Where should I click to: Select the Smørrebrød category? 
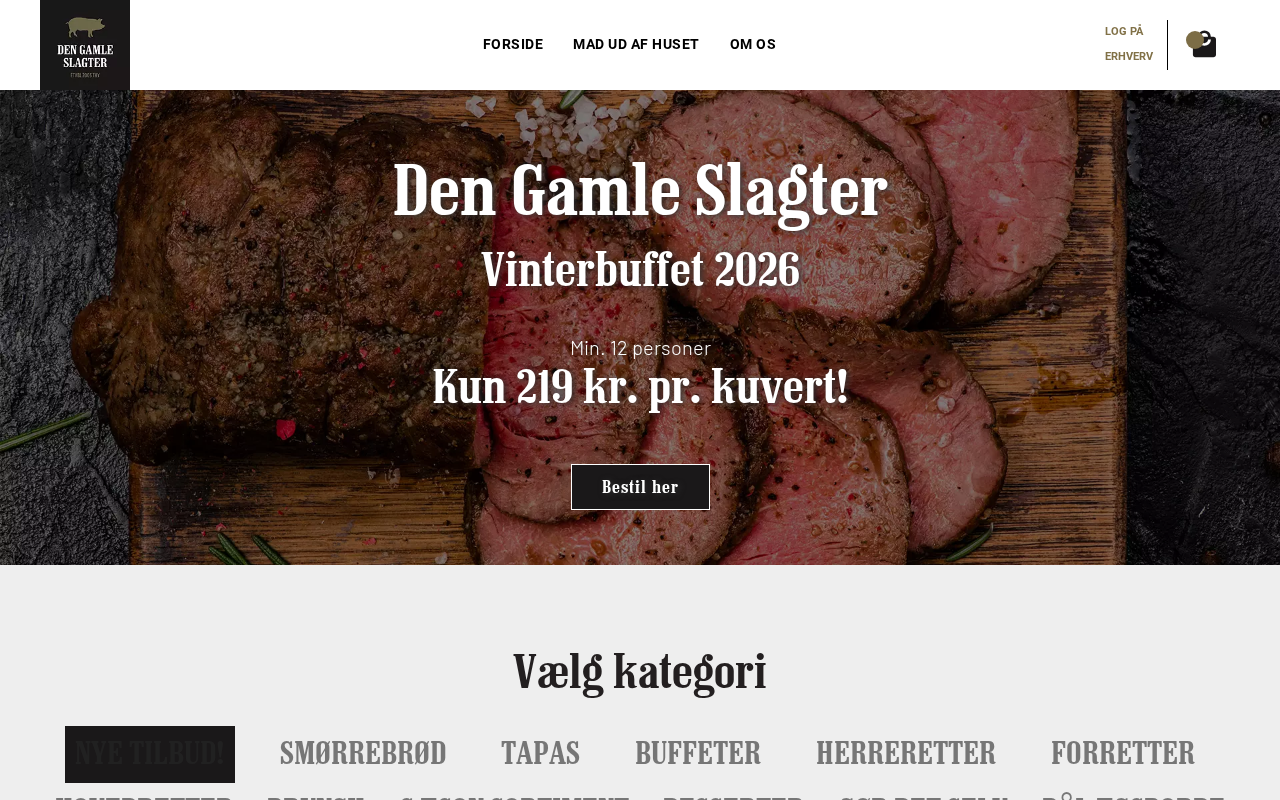pos(363,754)
